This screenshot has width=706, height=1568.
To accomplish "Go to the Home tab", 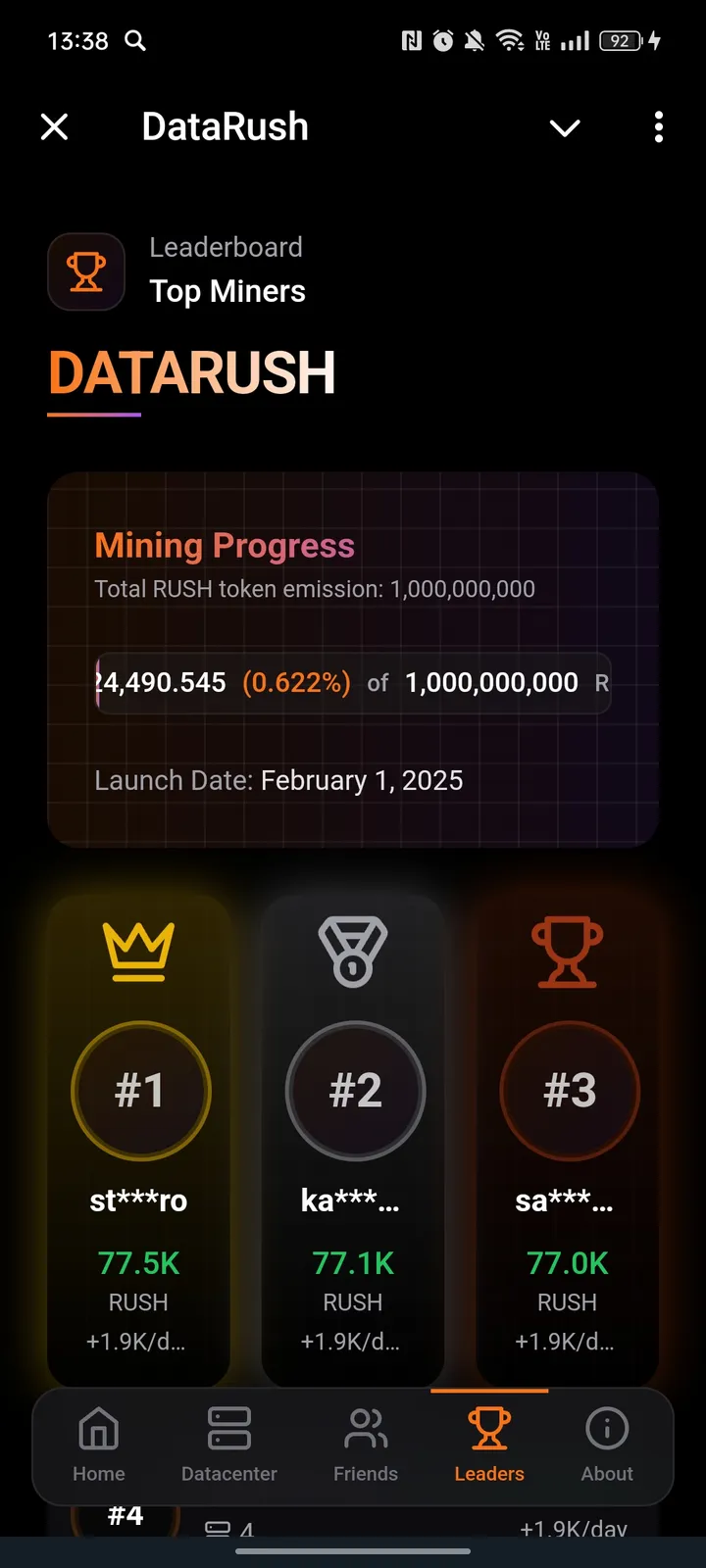I will (99, 1445).
